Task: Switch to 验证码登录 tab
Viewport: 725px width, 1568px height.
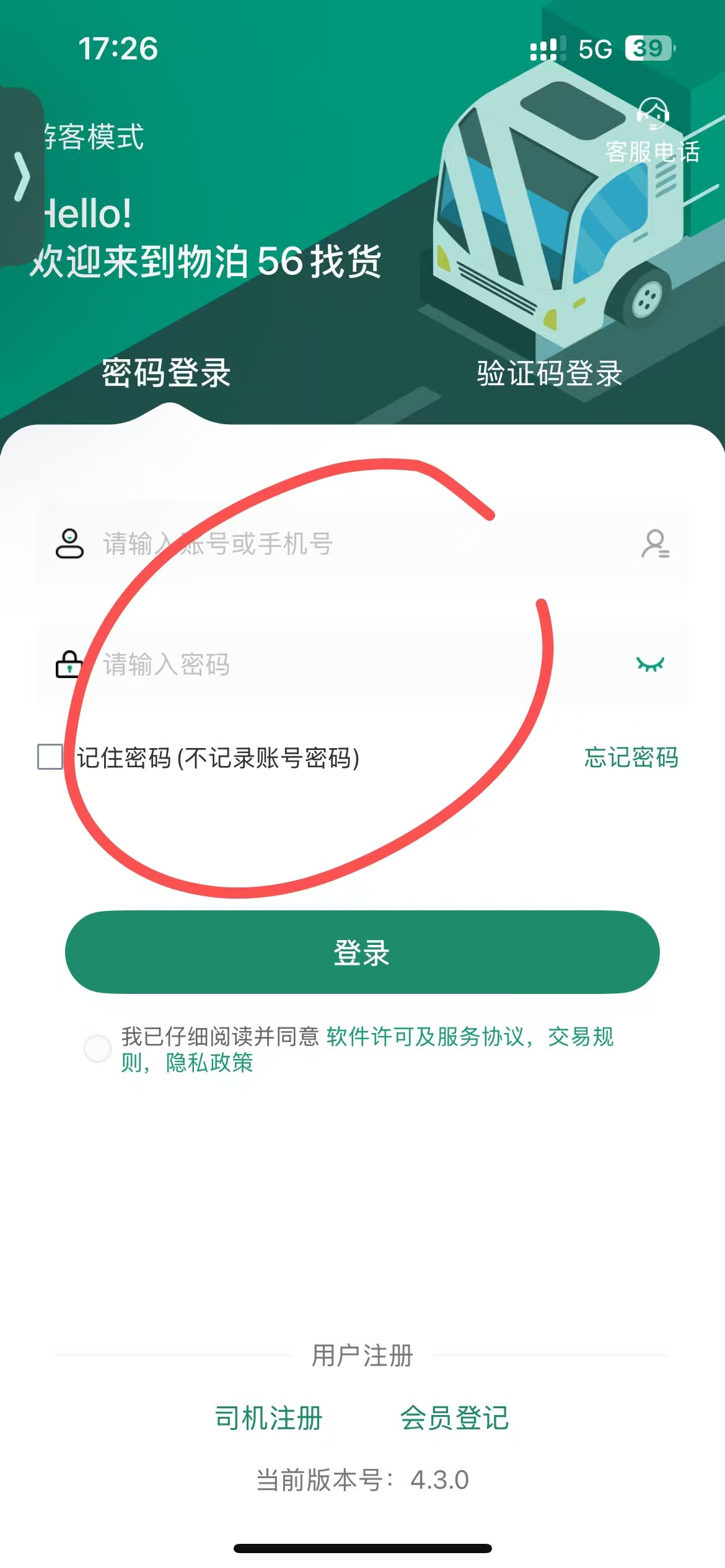Action: 549,373
